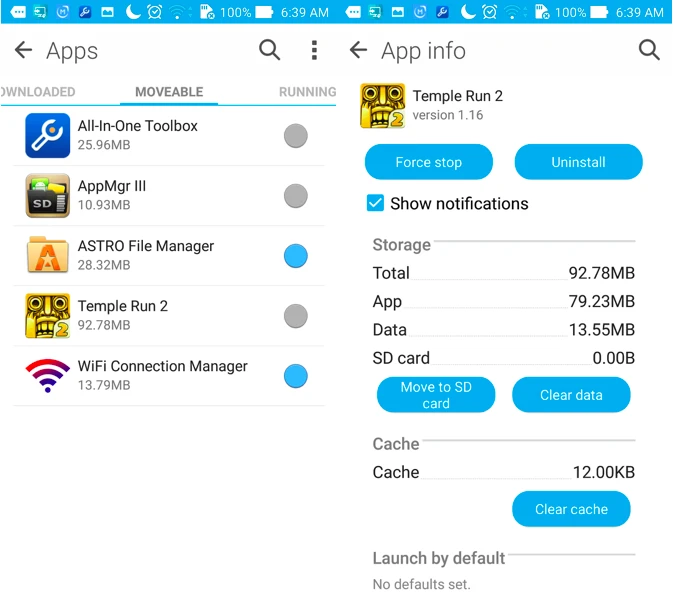Uncheck Show notifications checkbox
Viewport: 673px width, 604px height.
click(x=376, y=203)
